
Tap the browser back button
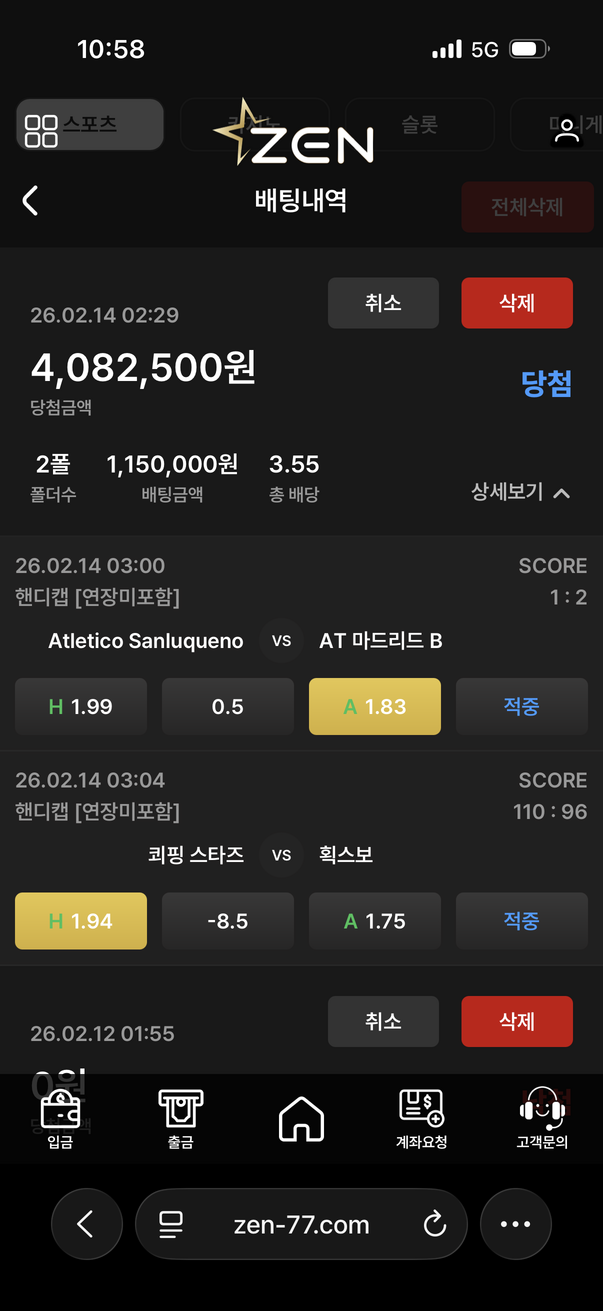tap(86, 1224)
